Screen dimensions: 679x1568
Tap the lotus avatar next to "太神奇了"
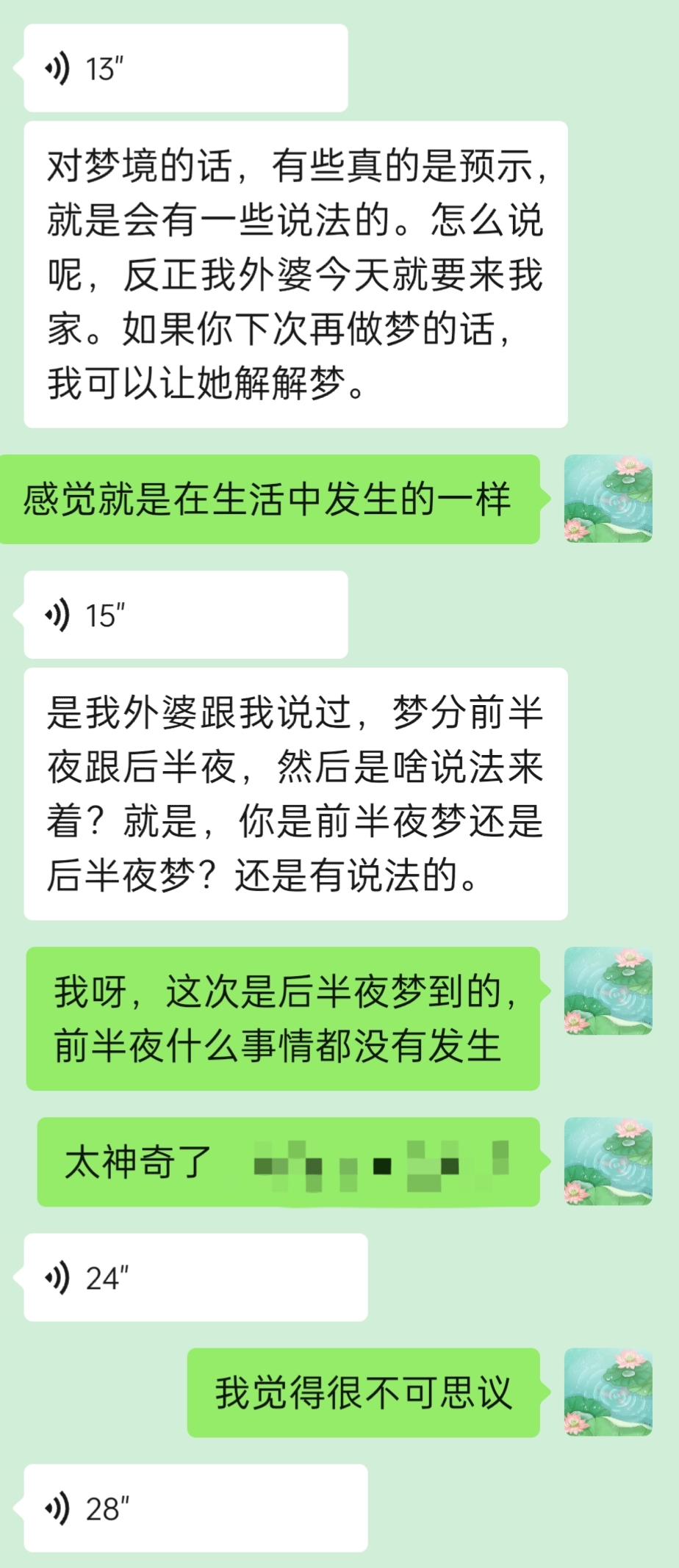pyautogui.click(x=608, y=1162)
